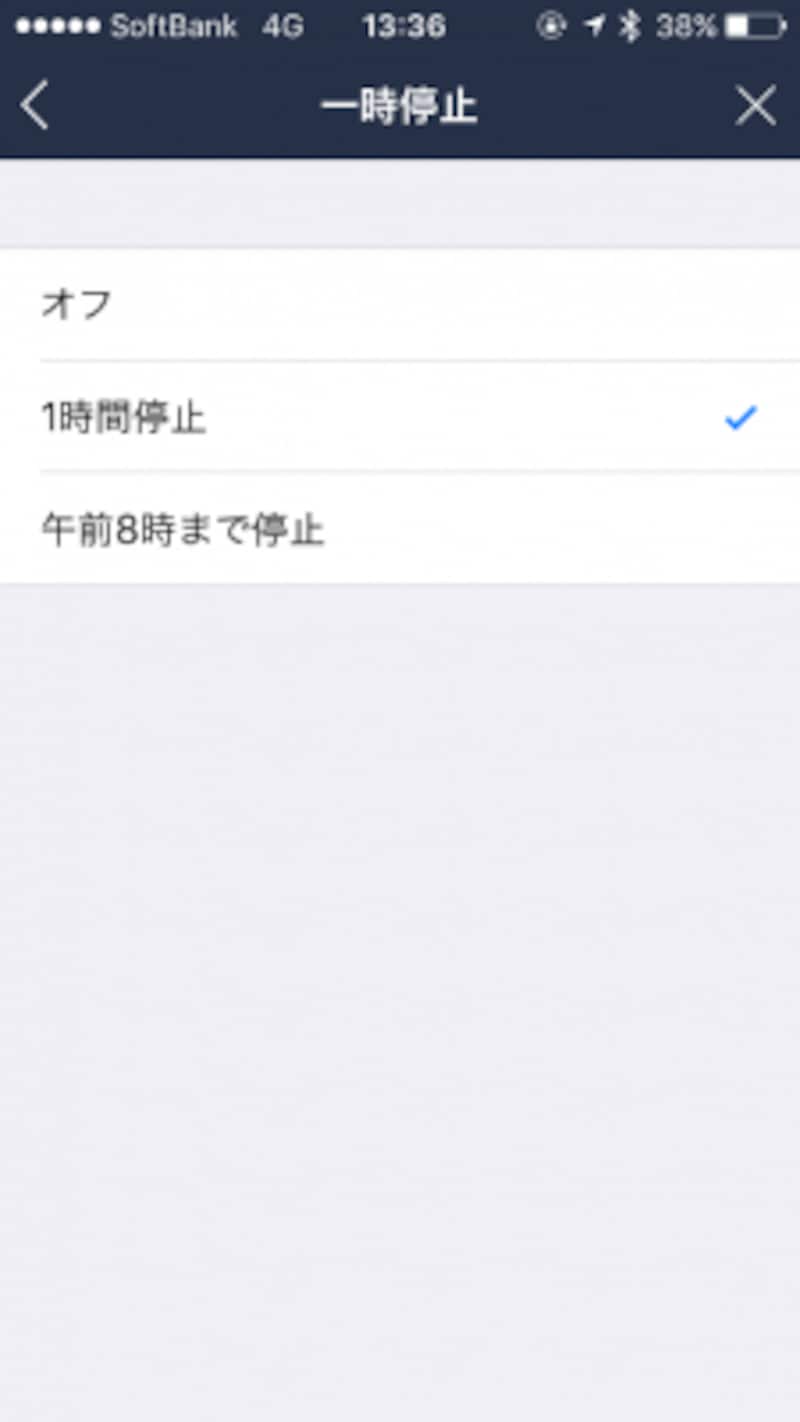Select the オフ option
Viewport: 800px width, 1422px height.
click(x=400, y=304)
